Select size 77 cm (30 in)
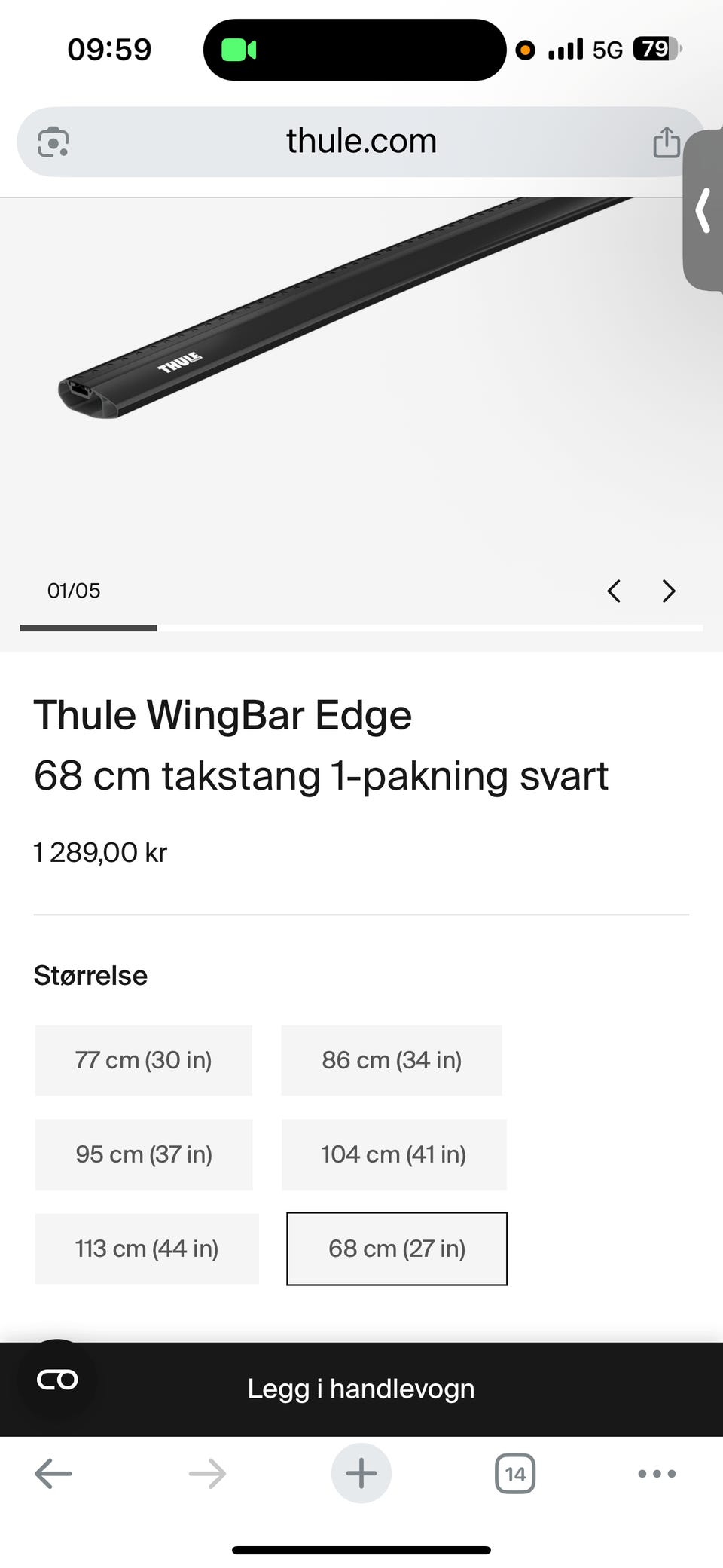Viewport: 723px width, 1568px height. (143, 1060)
